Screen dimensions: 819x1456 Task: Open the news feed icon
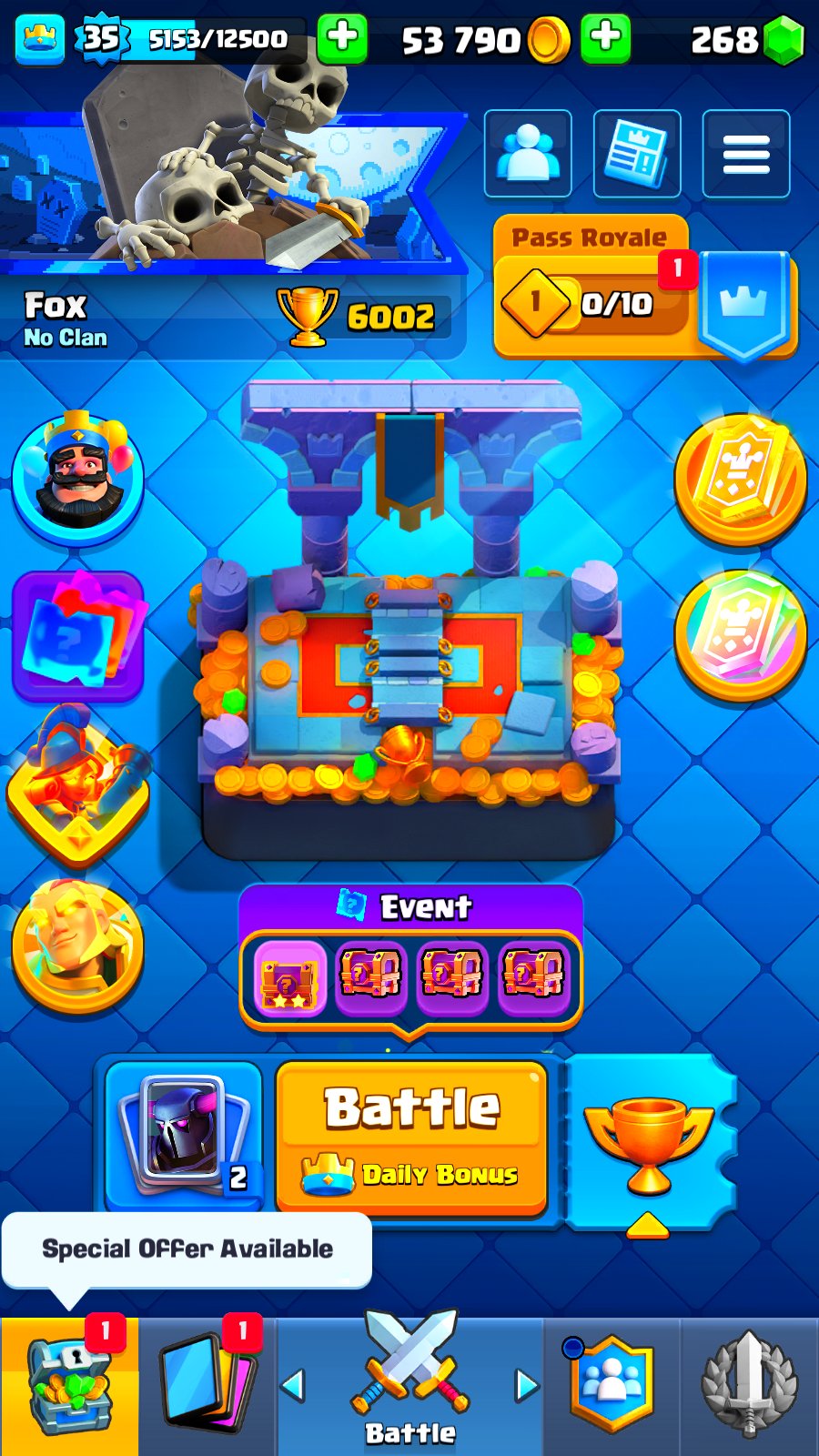click(x=636, y=153)
